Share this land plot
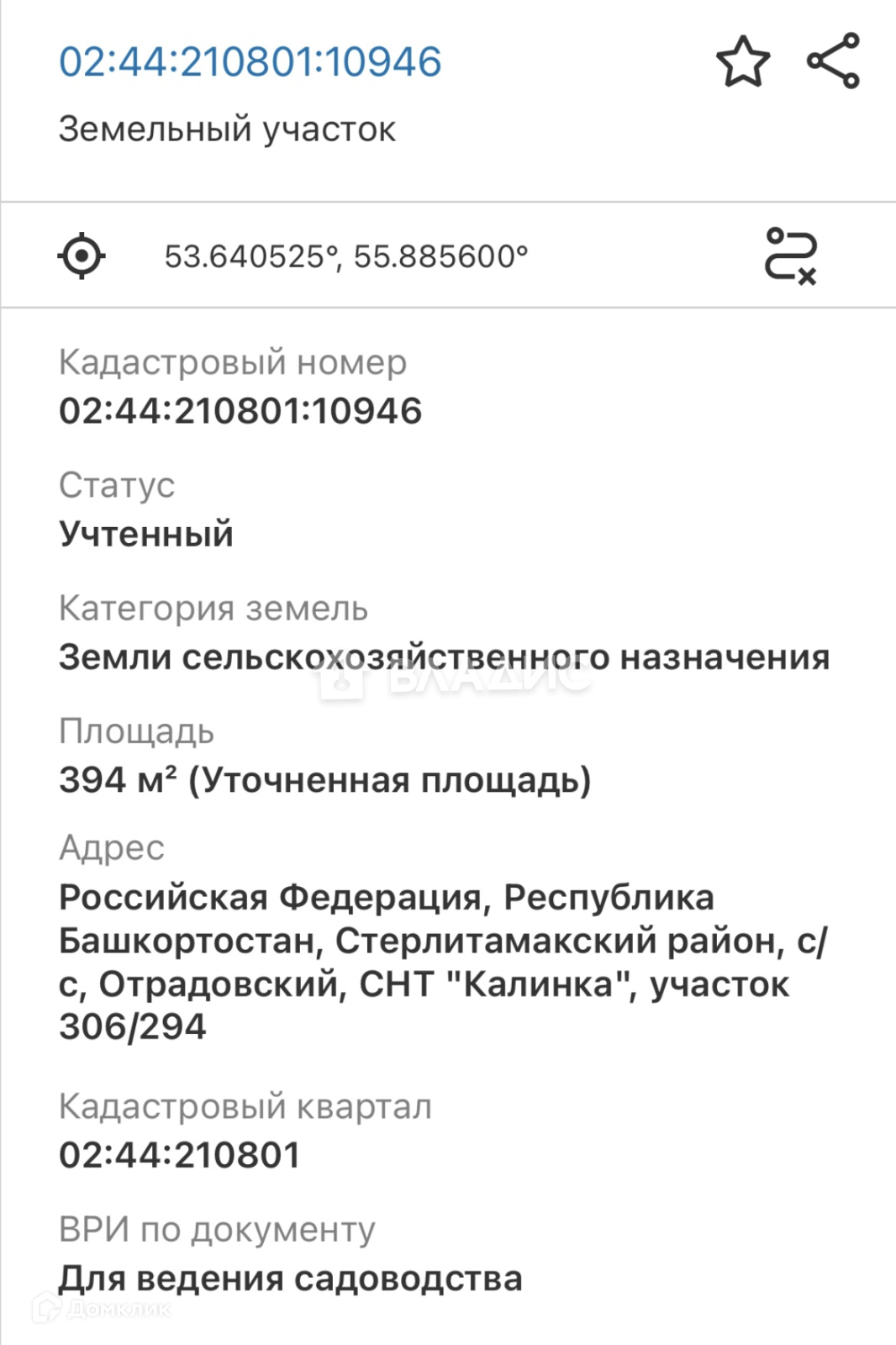 pyautogui.click(x=833, y=61)
